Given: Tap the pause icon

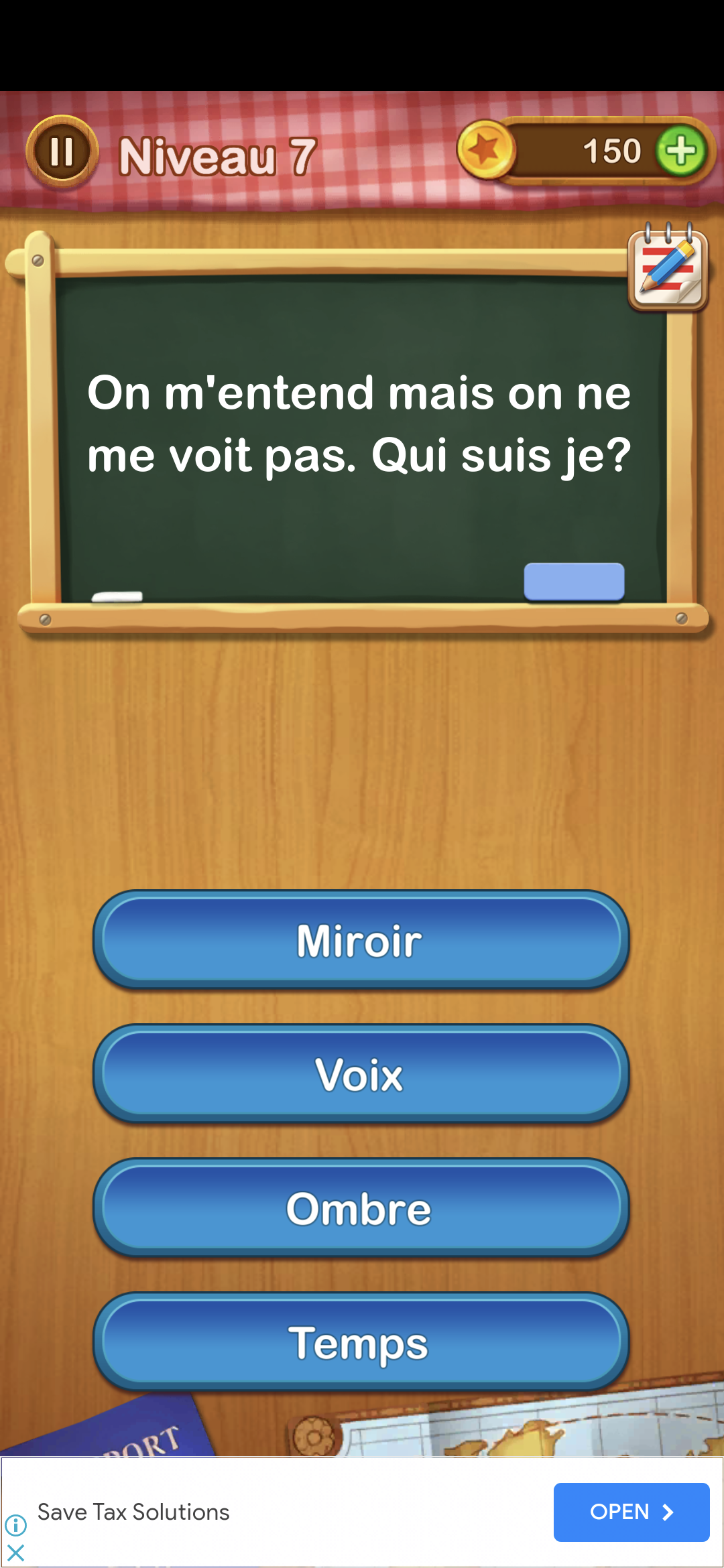Looking at the screenshot, I should [x=62, y=151].
